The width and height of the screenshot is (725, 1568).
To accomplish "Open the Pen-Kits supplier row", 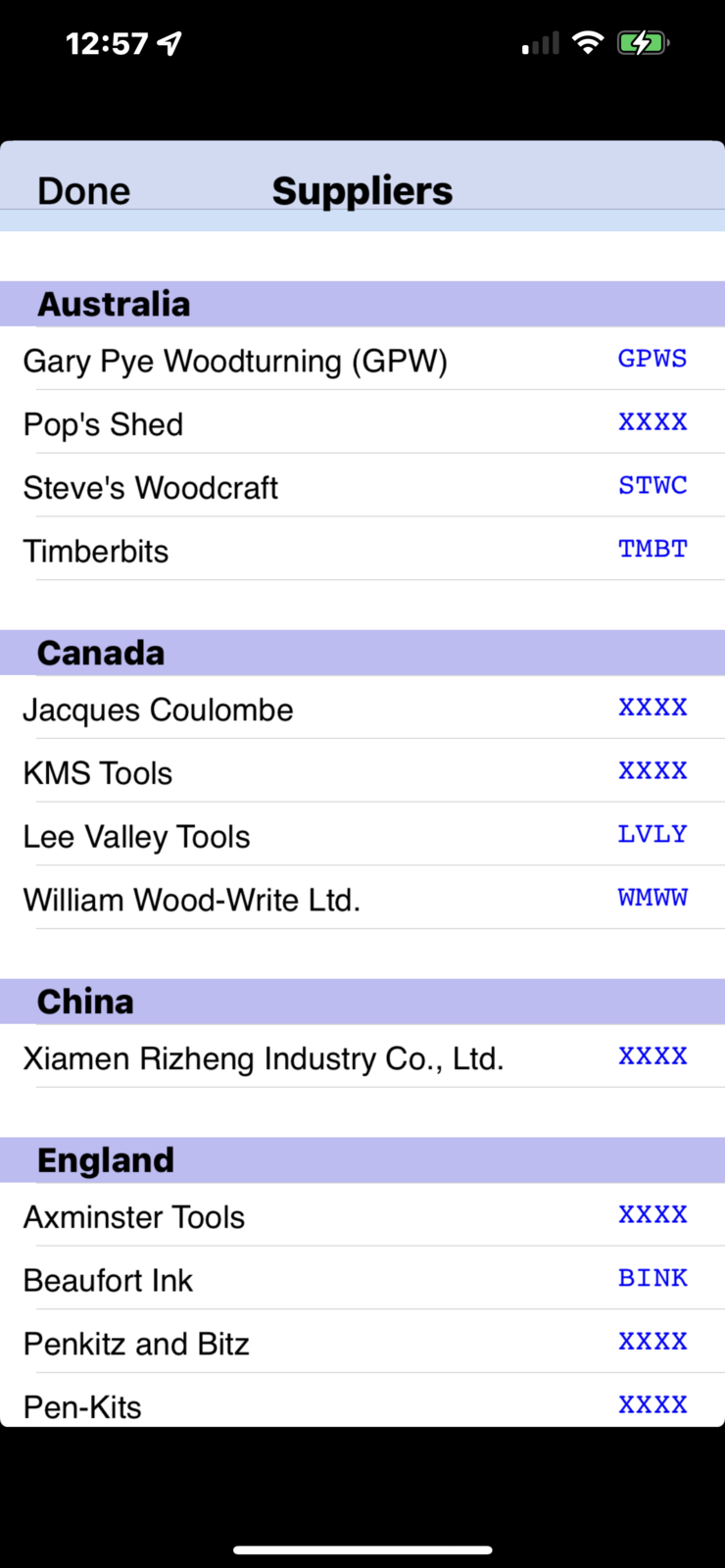I will pyautogui.click(x=362, y=1401).
